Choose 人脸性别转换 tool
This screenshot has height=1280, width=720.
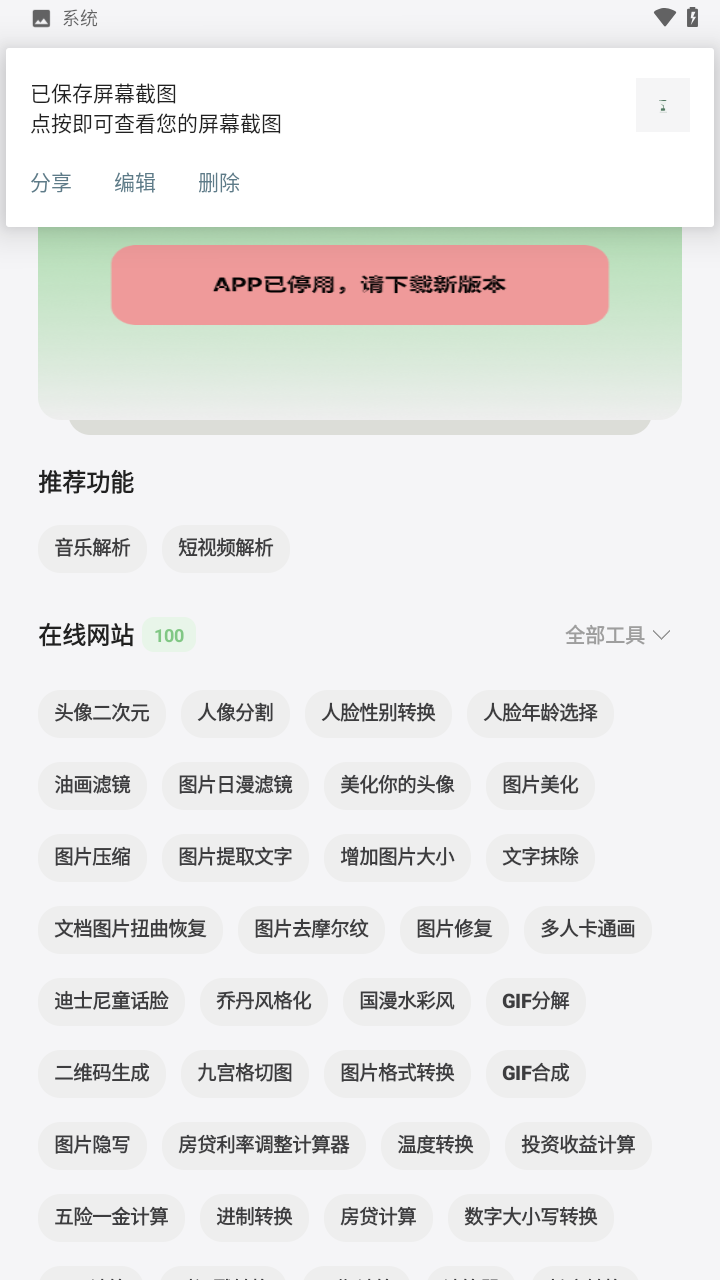coord(378,713)
